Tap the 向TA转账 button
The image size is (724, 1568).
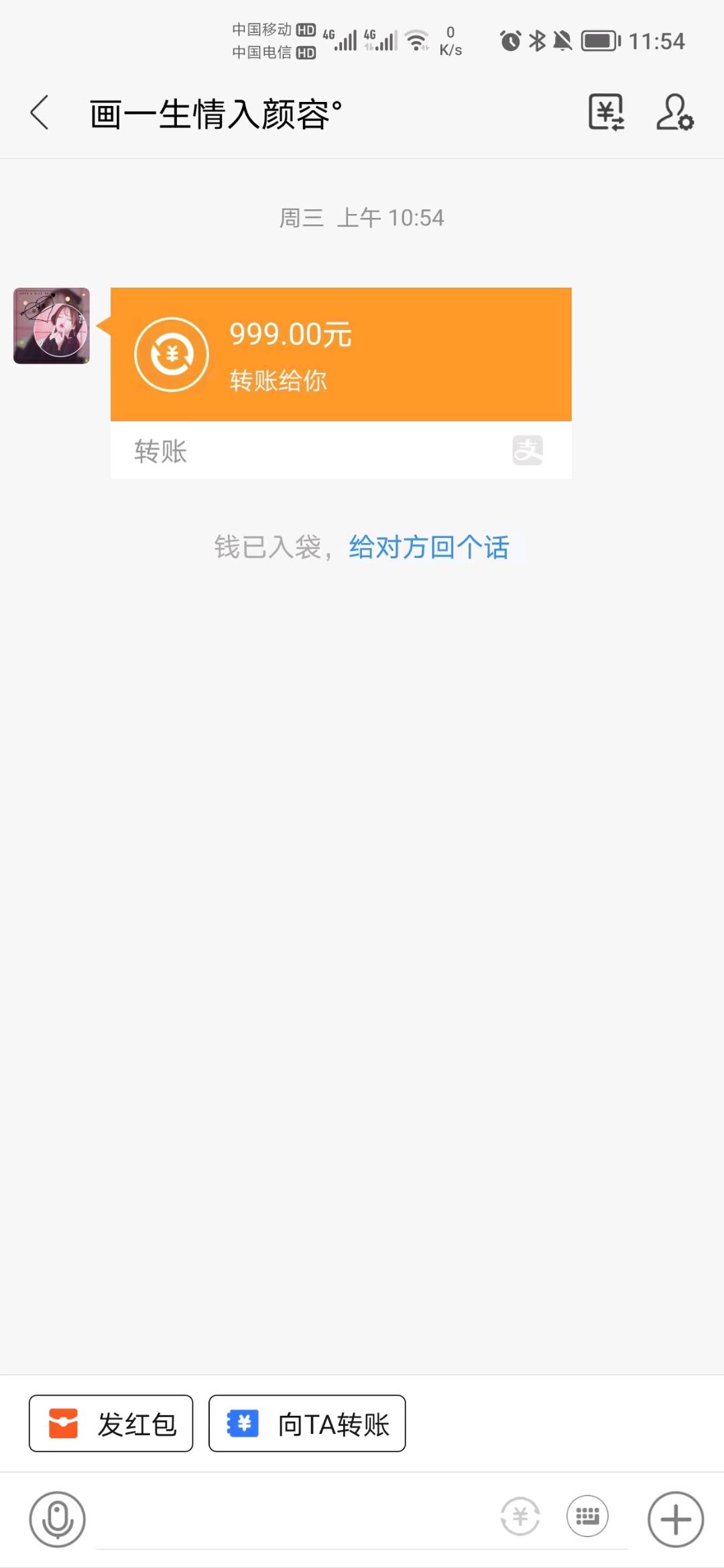coord(307,1423)
